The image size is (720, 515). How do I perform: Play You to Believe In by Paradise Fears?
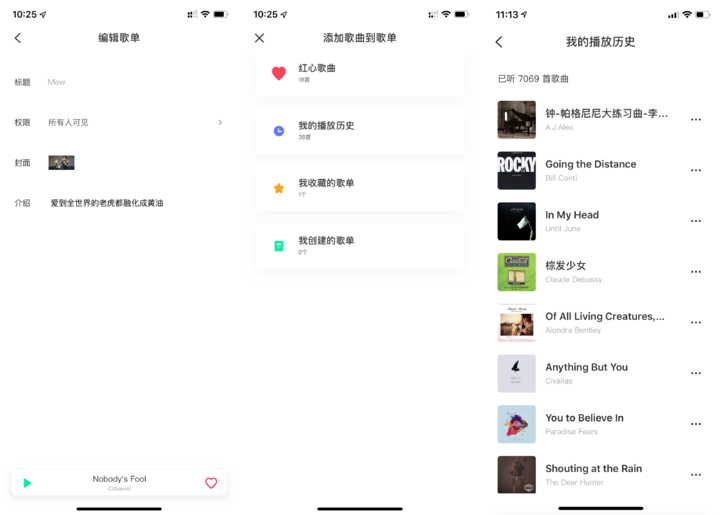[590, 423]
